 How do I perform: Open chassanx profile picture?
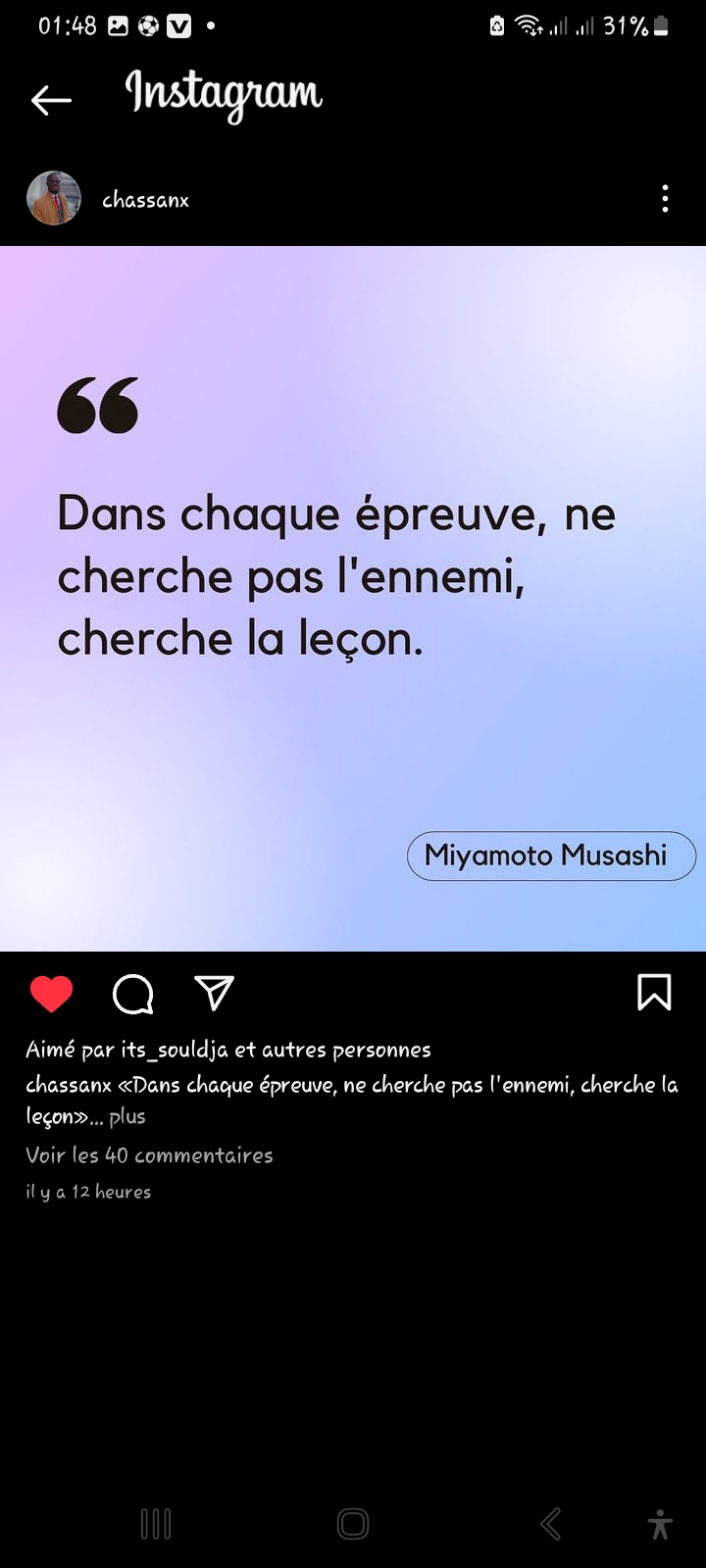click(54, 199)
